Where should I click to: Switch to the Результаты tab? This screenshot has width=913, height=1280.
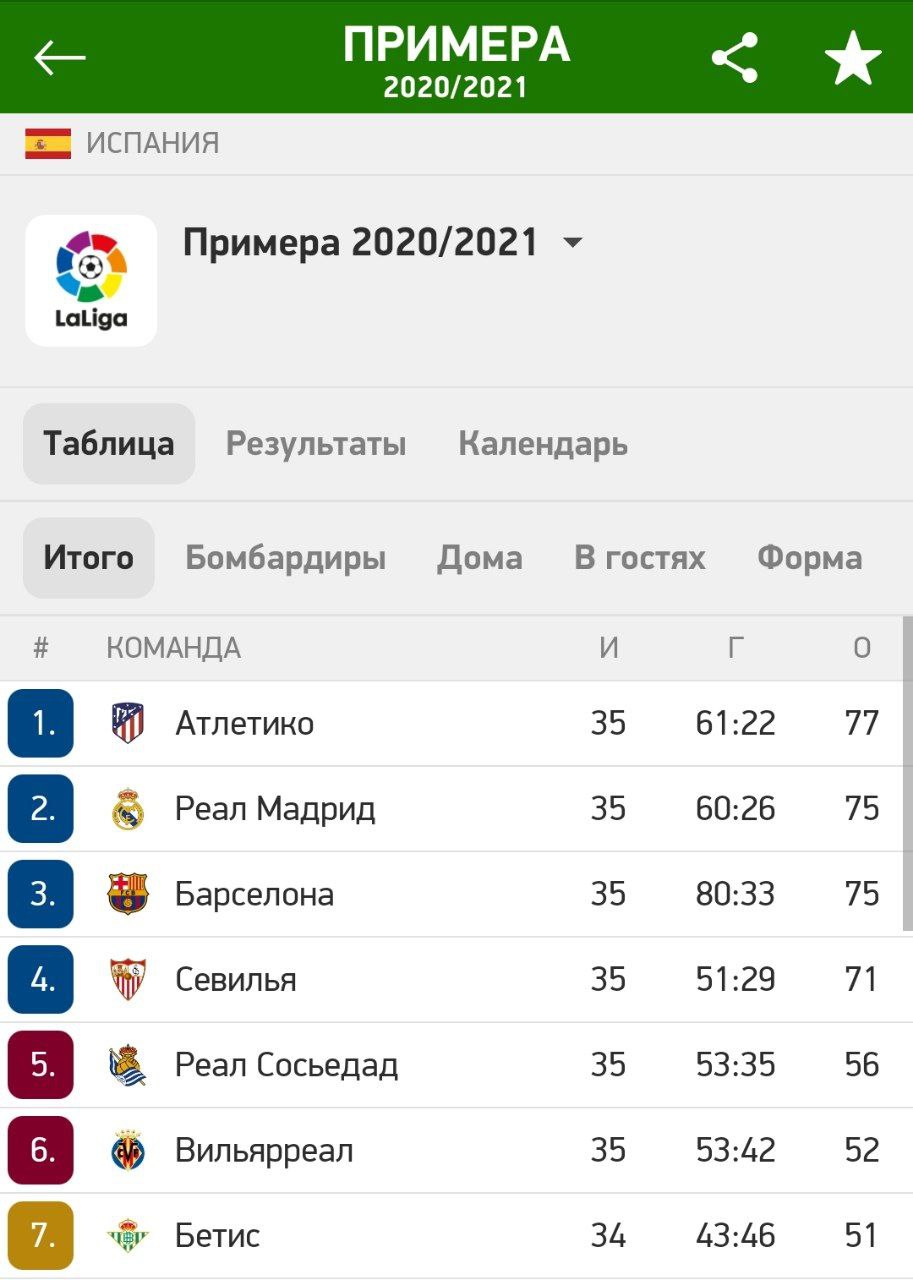coord(316,444)
